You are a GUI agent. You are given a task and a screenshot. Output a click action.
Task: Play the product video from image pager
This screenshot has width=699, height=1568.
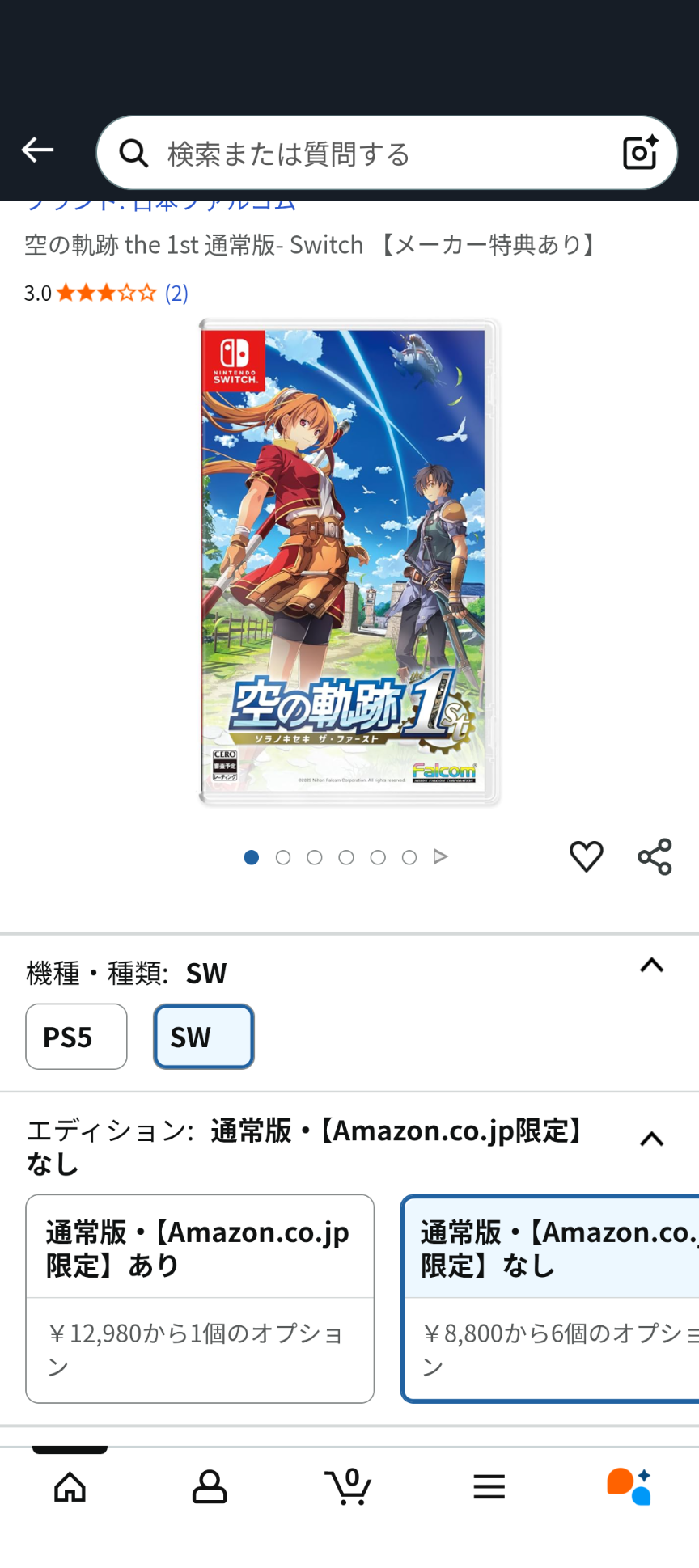[x=440, y=856]
